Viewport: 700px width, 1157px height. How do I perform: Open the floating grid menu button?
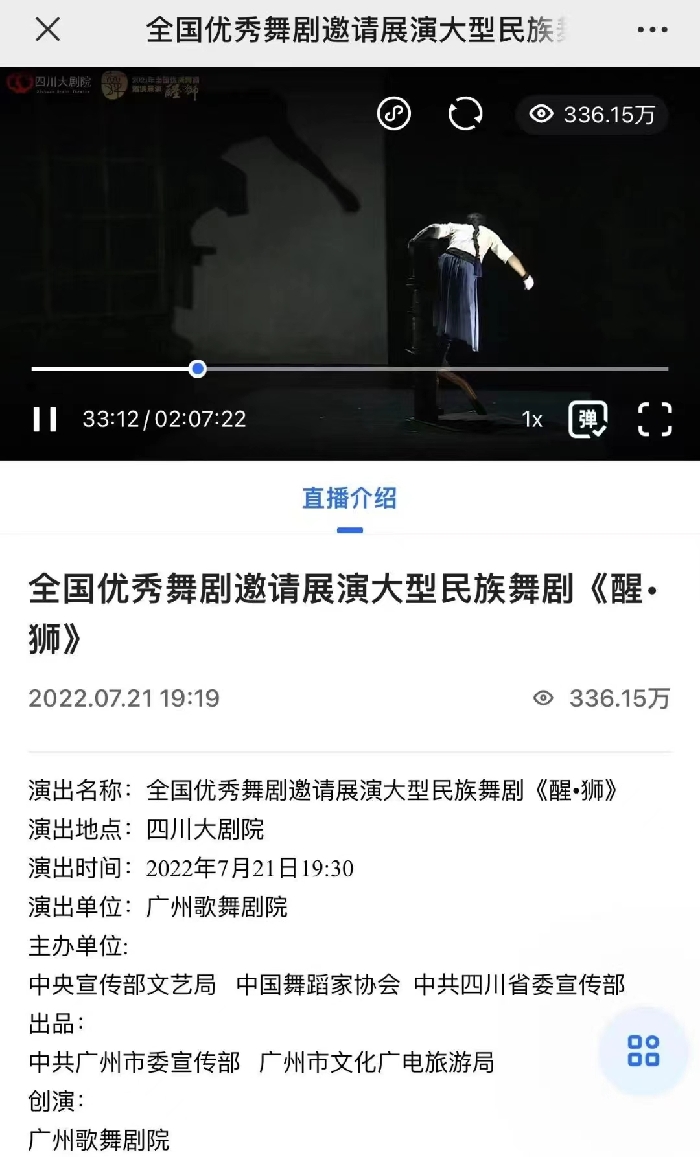(x=643, y=1051)
